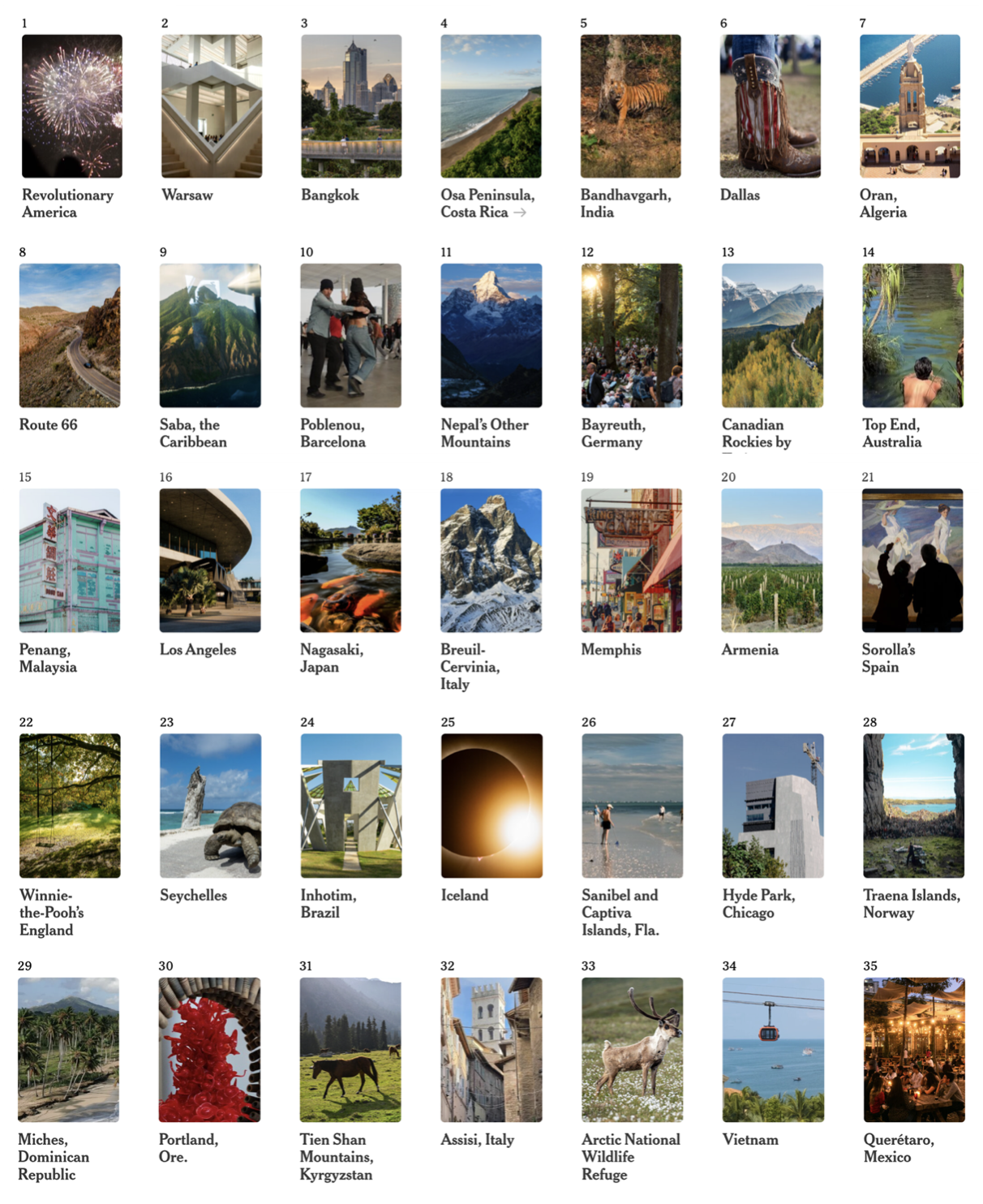View the Memphis destination card

tap(631, 560)
